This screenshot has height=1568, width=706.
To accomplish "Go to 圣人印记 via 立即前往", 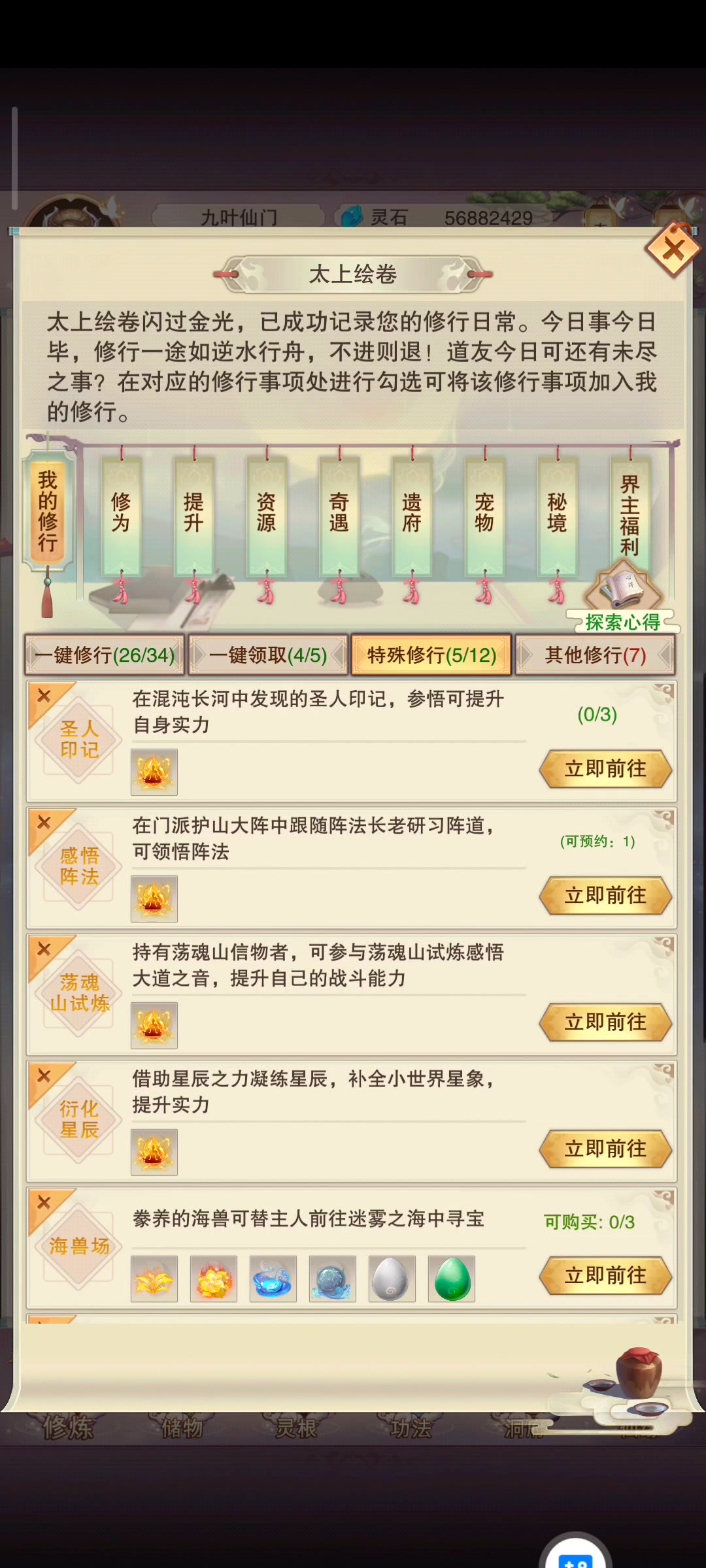I will (x=605, y=769).
